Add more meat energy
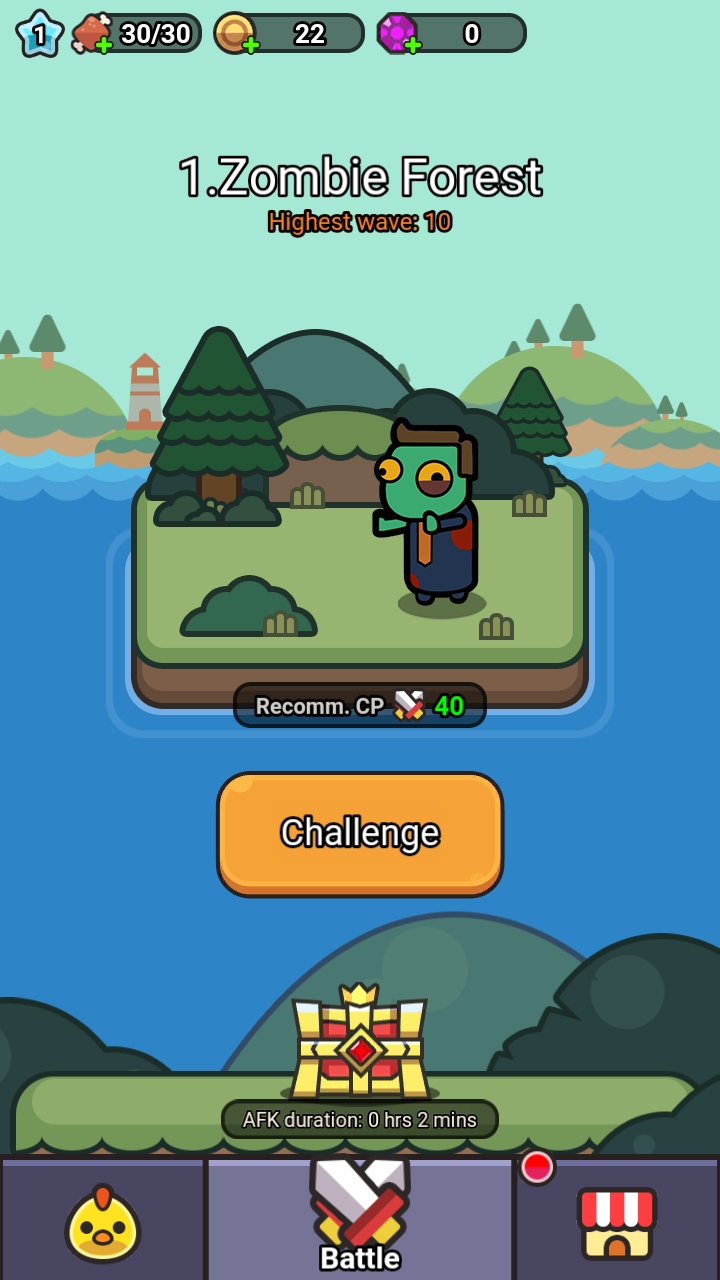 point(104,45)
